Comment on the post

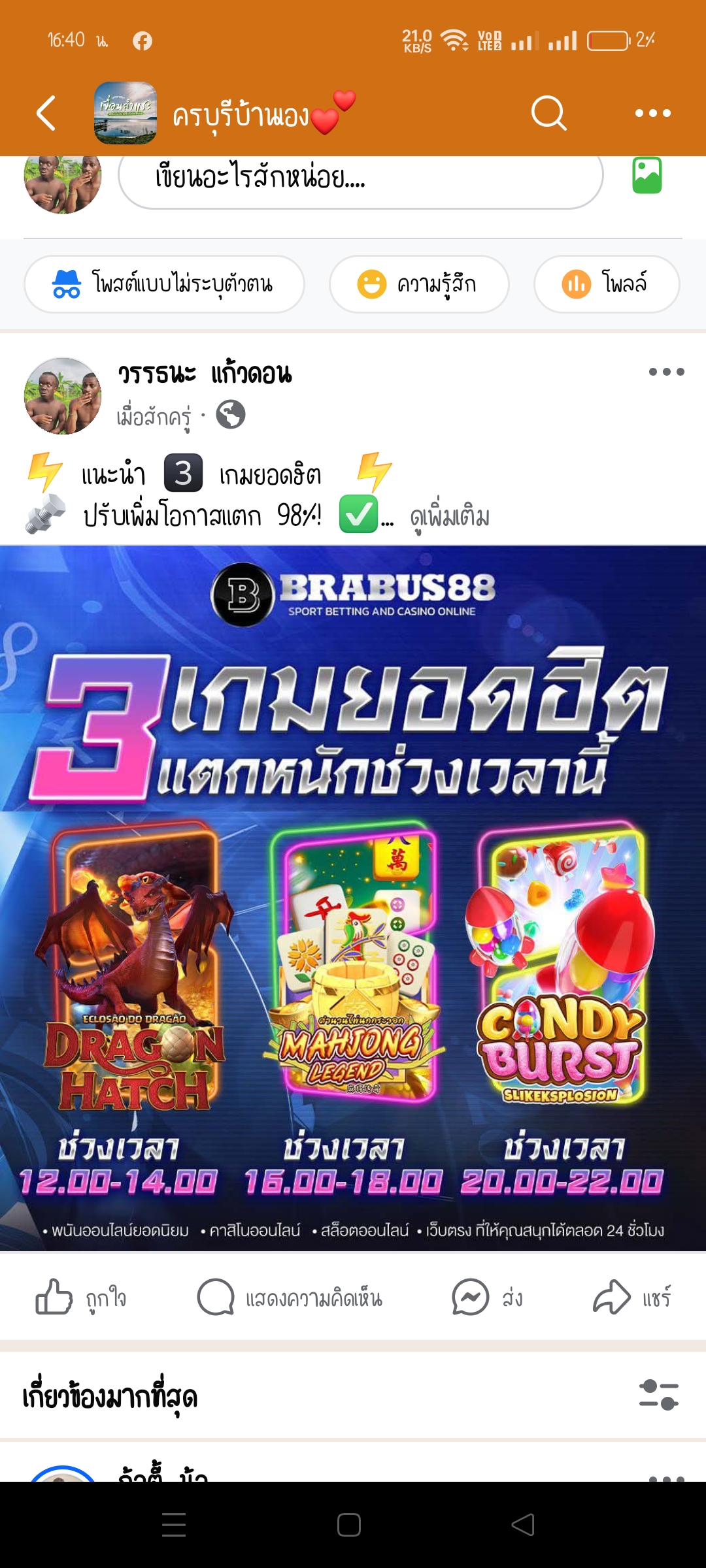(x=290, y=1298)
